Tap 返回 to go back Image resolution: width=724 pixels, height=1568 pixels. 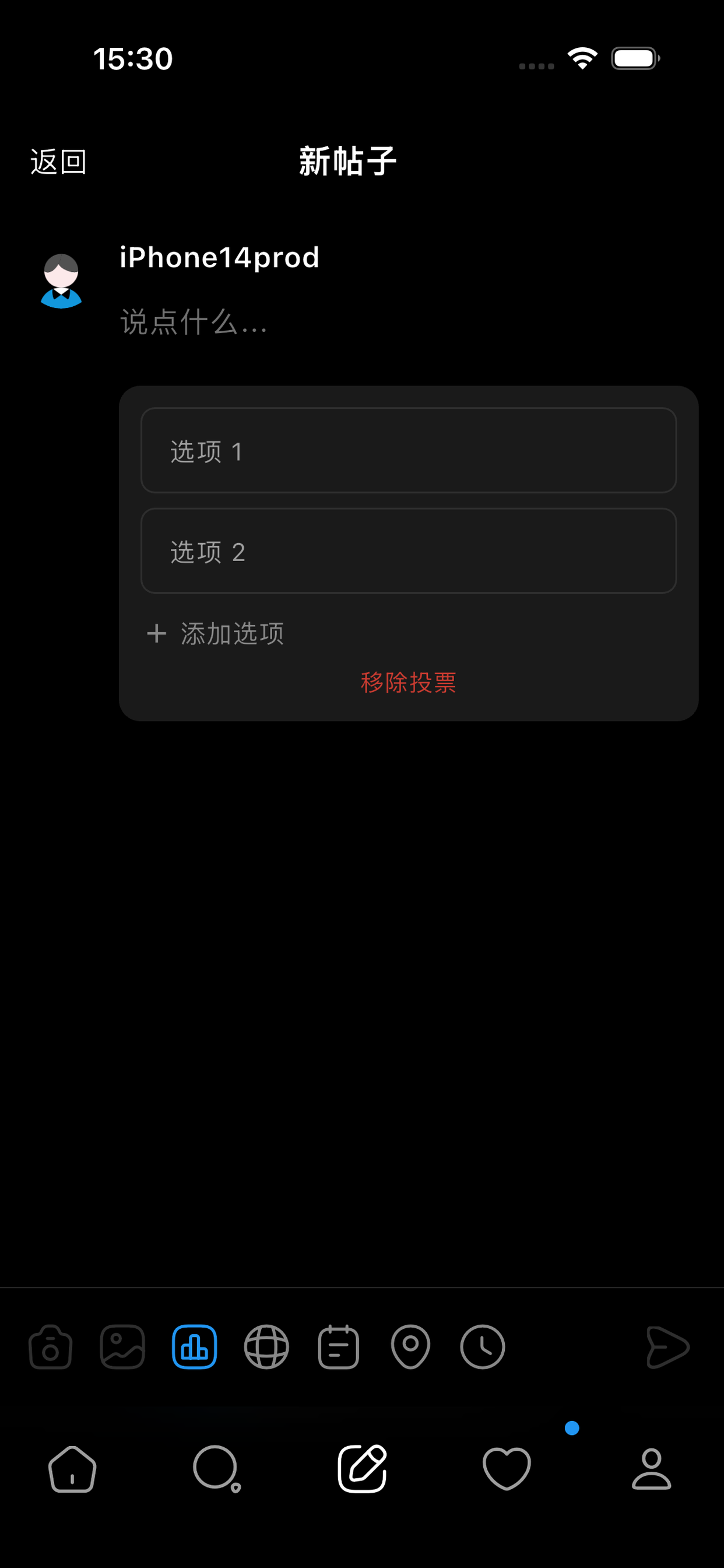click(x=58, y=162)
